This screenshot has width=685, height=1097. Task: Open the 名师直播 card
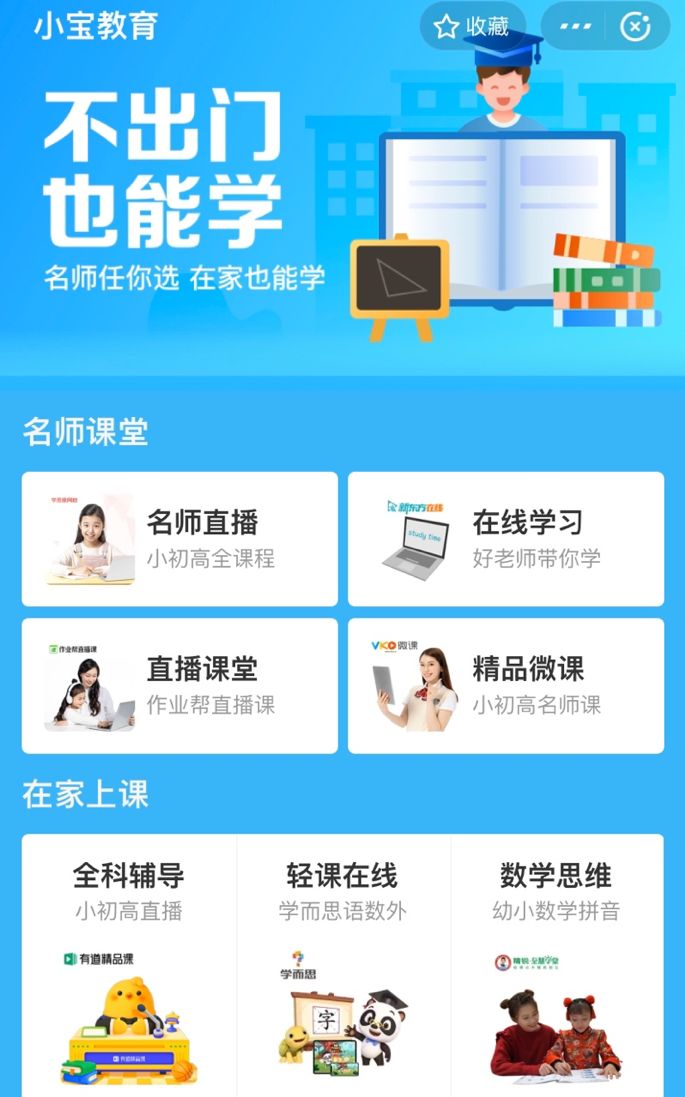coord(179,539)
